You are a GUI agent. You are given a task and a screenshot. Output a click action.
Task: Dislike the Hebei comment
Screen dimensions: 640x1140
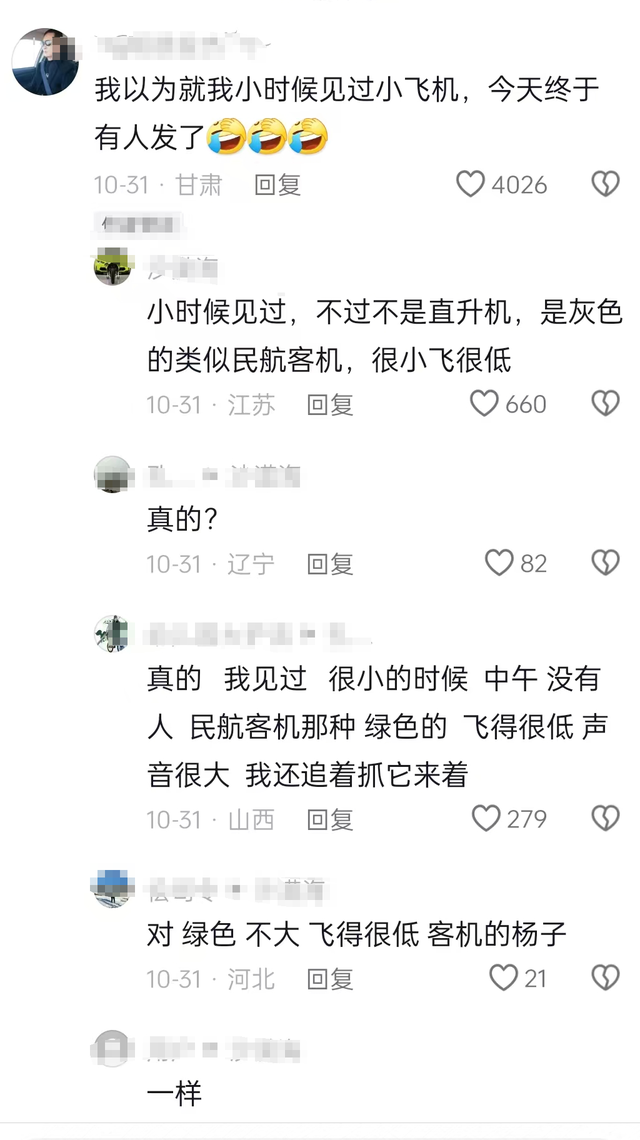pyautogui.click(x=605, y=978)
